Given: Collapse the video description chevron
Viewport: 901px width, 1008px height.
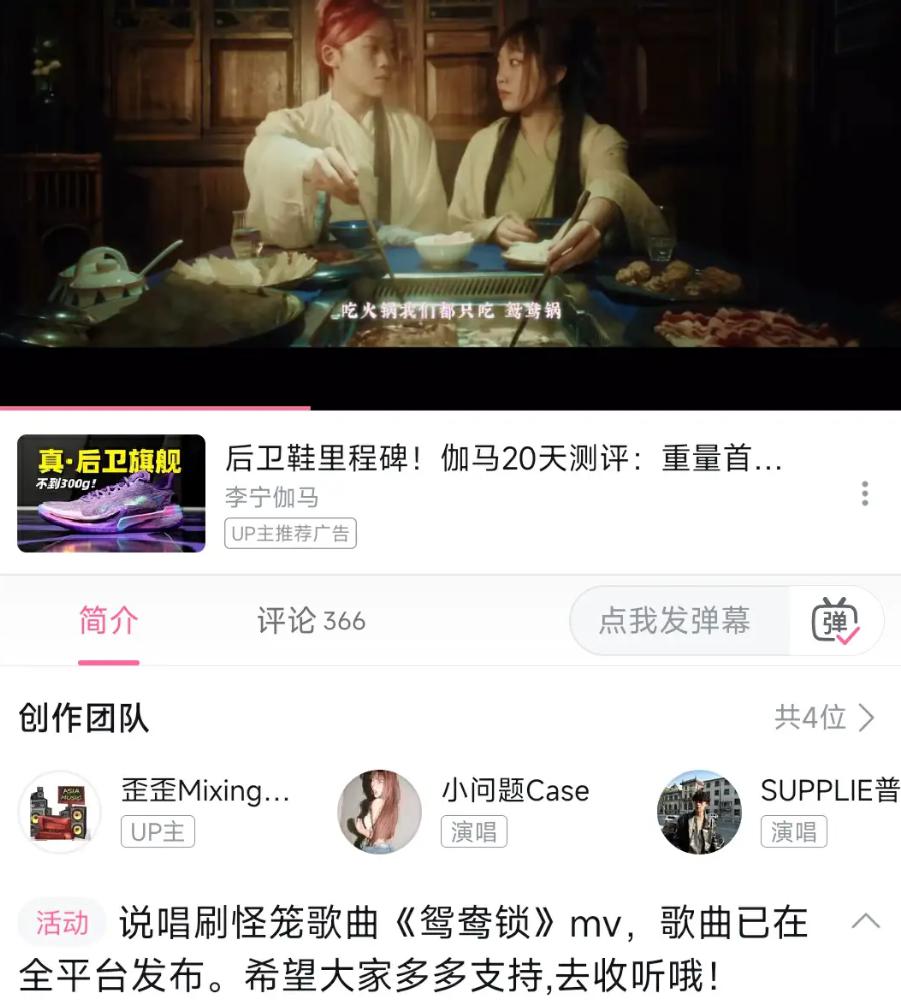Looking at the screenshot, I should pos(865,922).
